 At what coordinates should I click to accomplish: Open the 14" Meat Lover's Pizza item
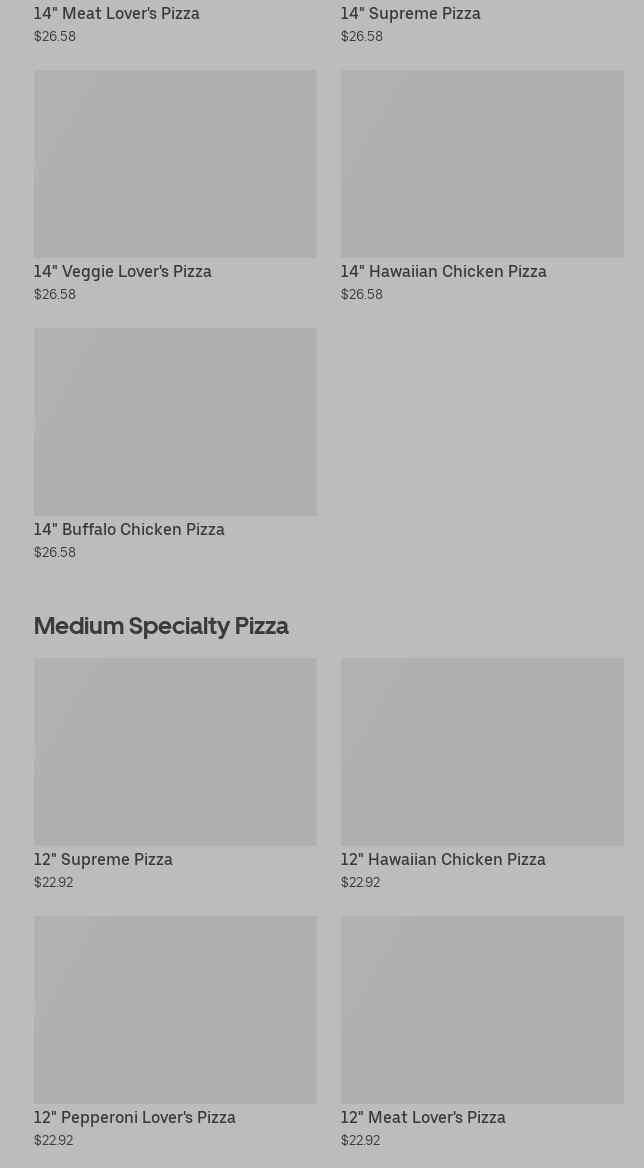tap(117, 14)
